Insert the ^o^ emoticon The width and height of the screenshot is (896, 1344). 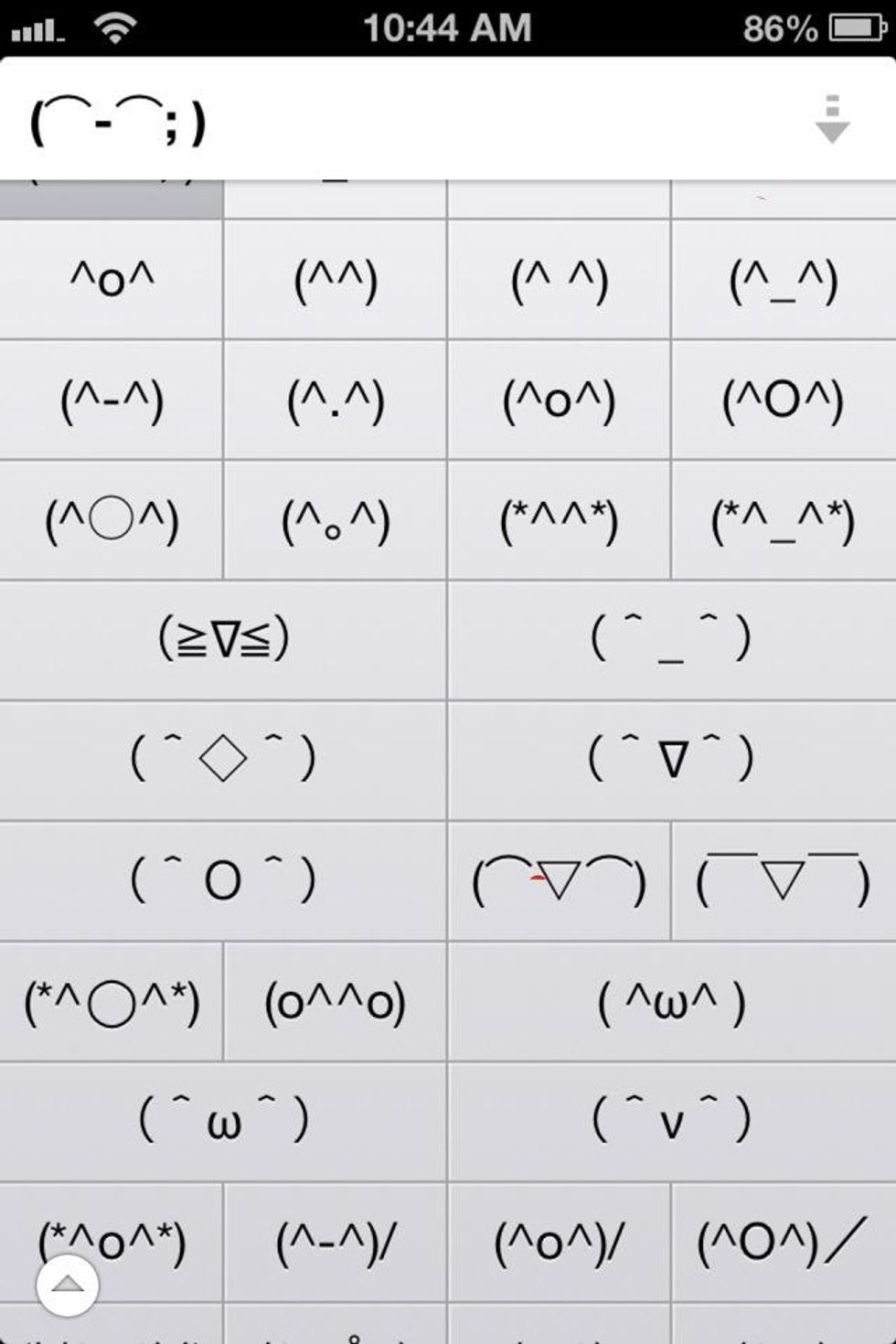112,280
